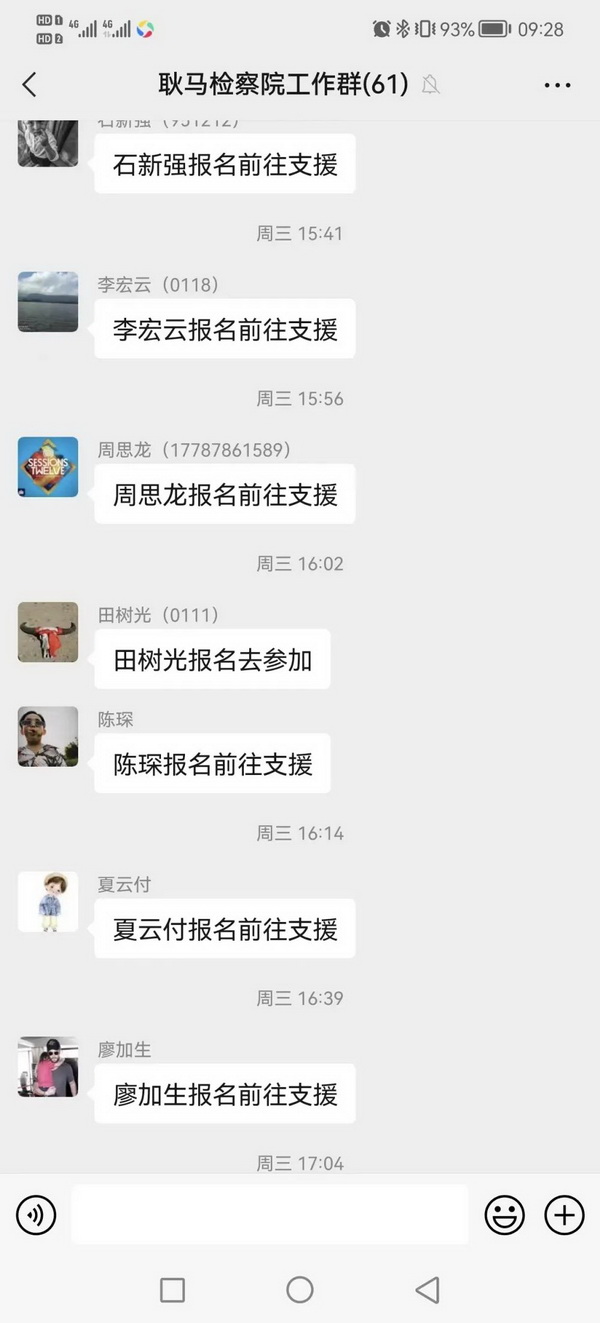This screenshot has height=1323, width=600.
Task: Open 陈琛's profile avatar
Action: pos(48,737)
